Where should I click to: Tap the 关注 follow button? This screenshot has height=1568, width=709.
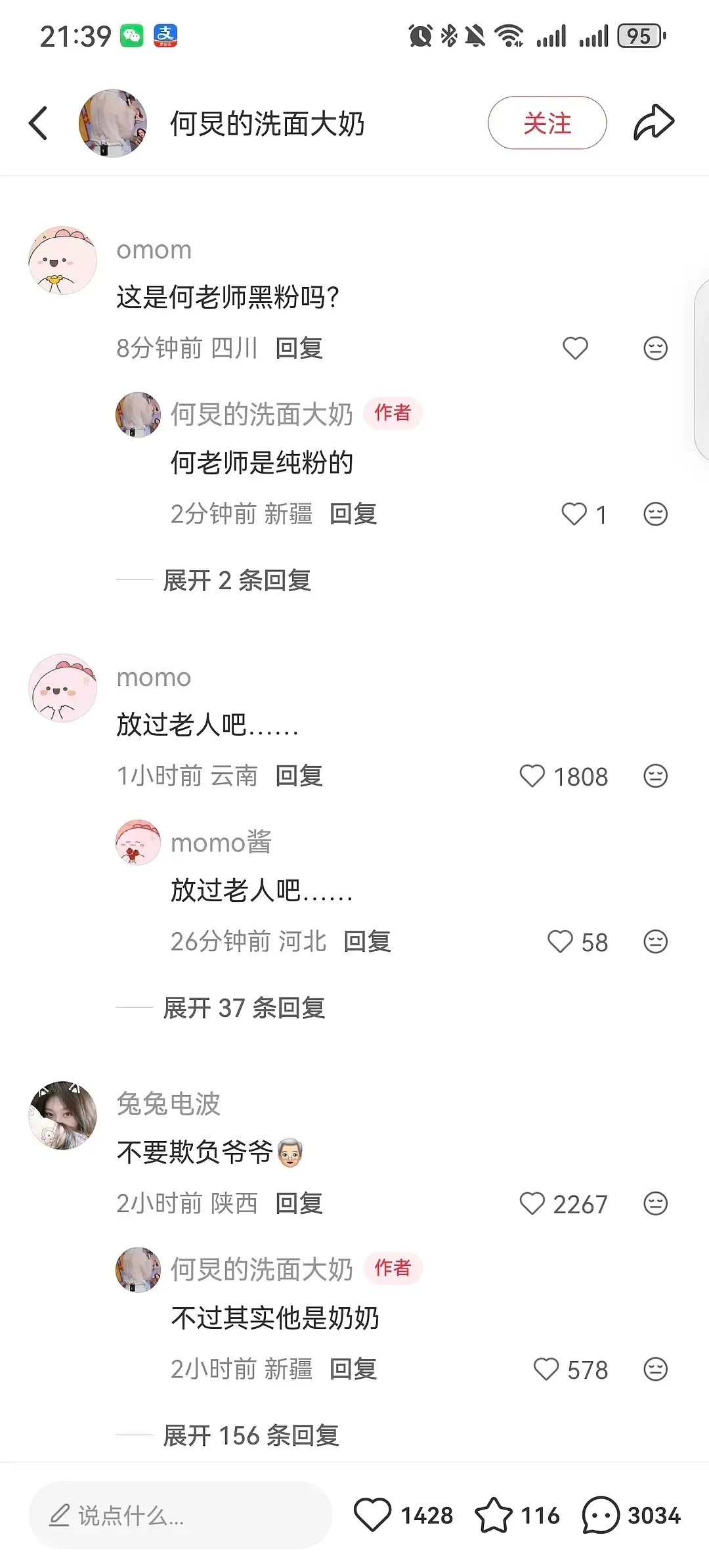pyautogui.click(x=548, y=122)
